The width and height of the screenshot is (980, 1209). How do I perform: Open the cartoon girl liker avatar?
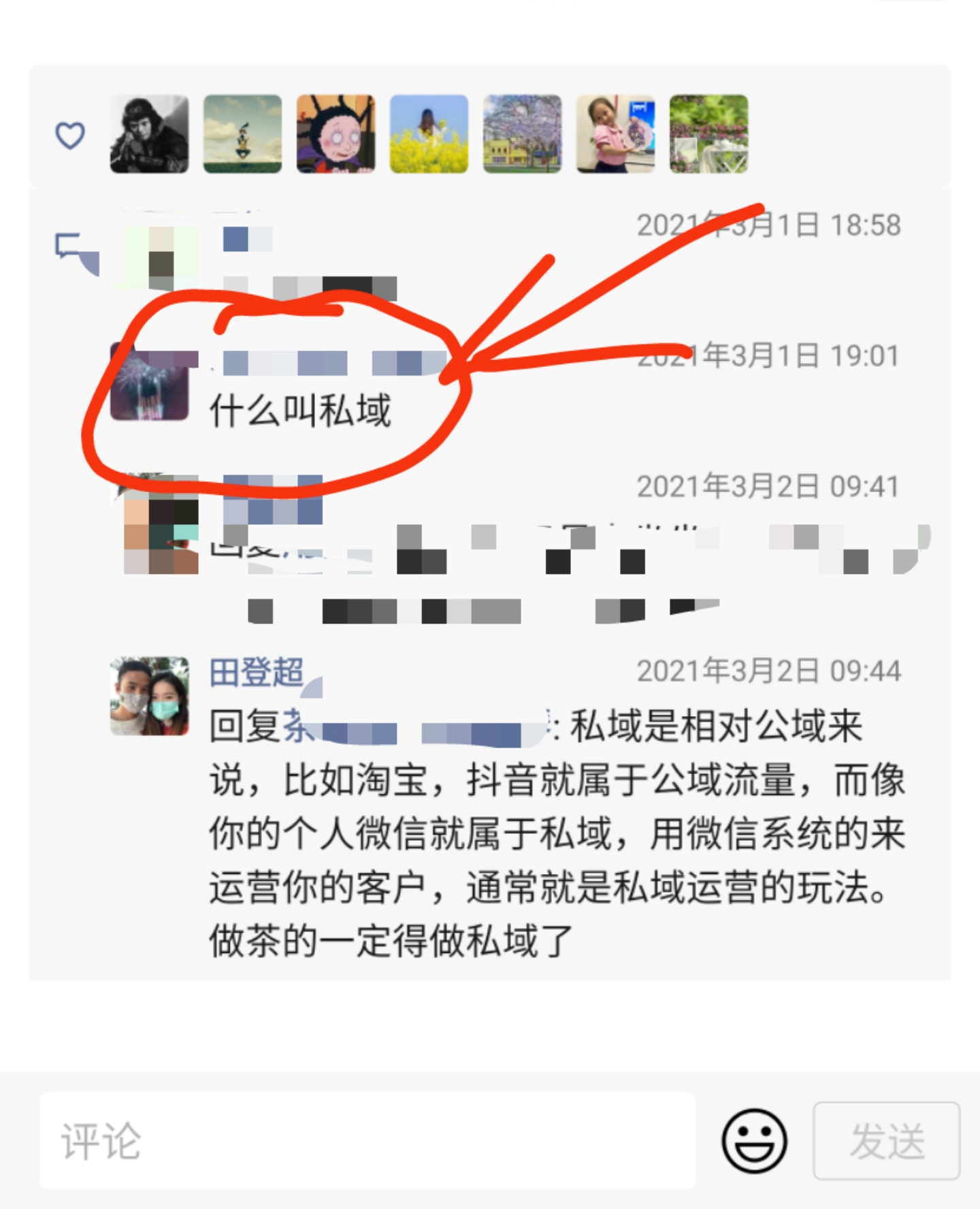click(x=336, y=133)
